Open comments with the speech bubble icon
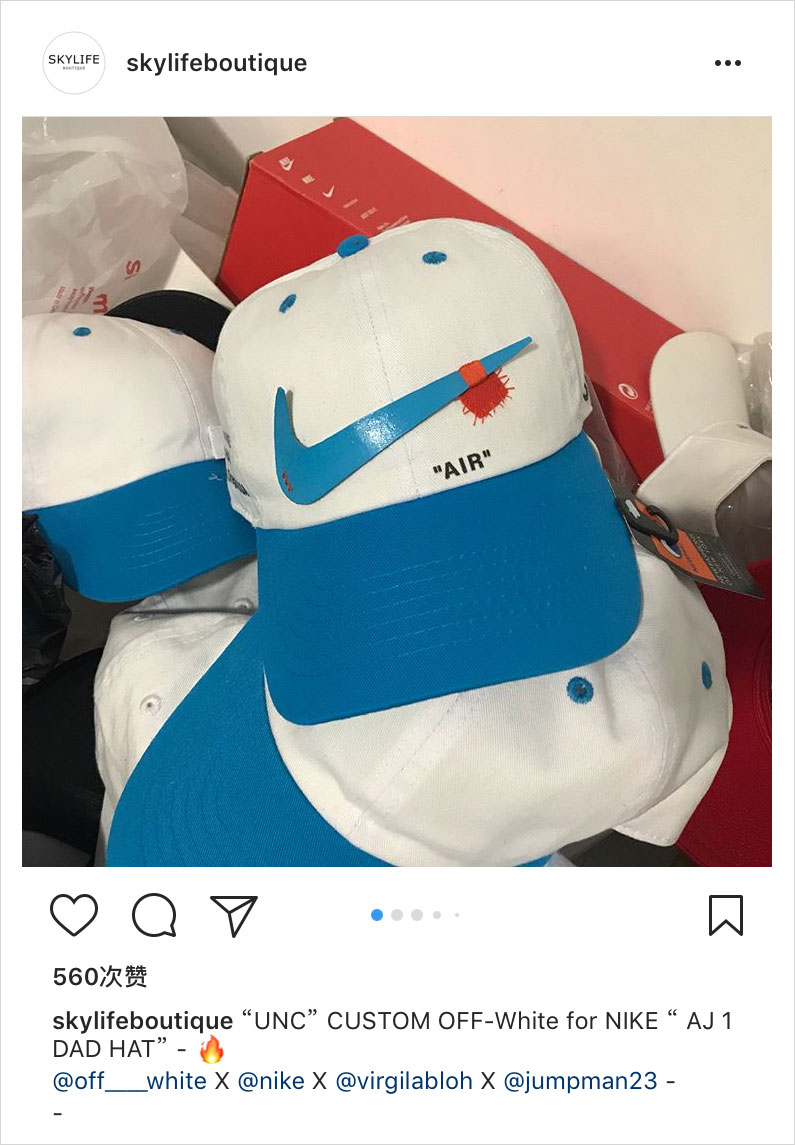 154,915
